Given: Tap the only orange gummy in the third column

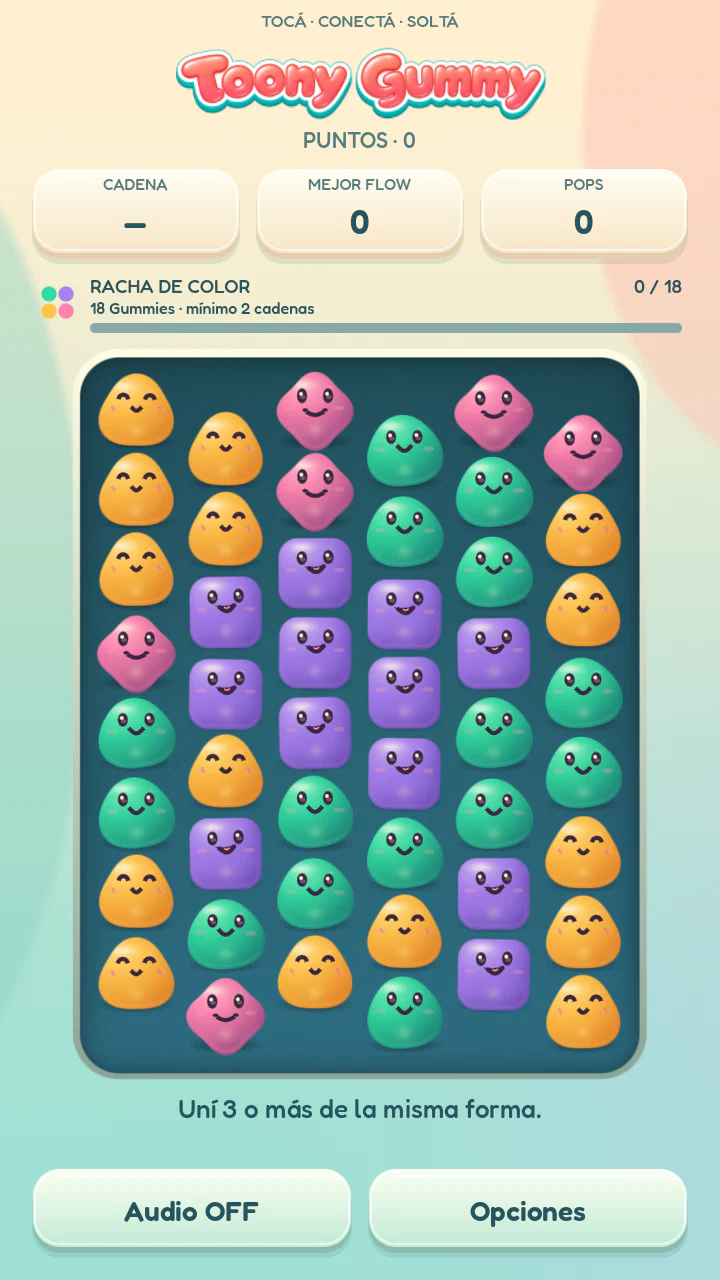Looking at the screenshot, I should [315, 972].
